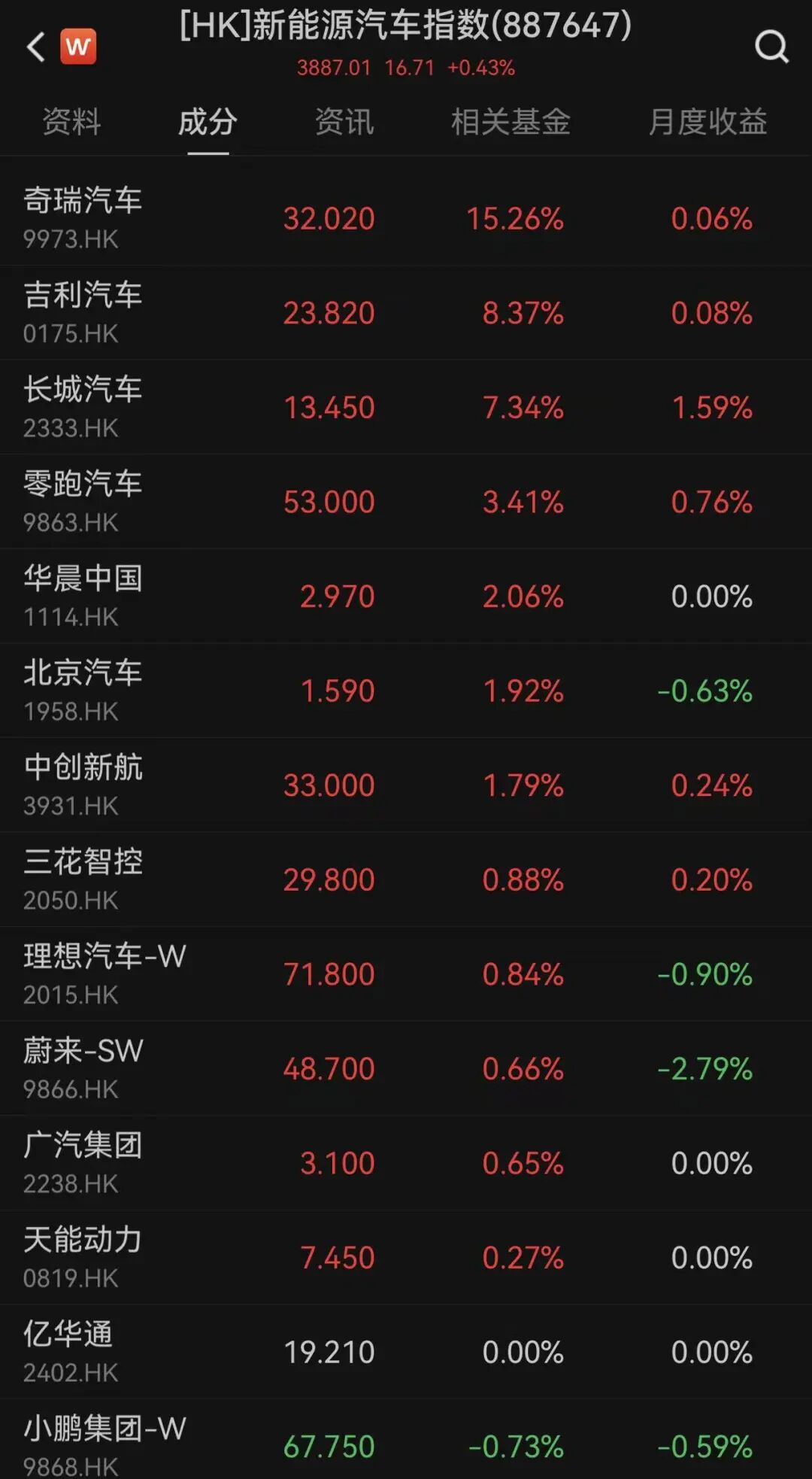812x1479 pixels.
Task: Open the 三花智控 row
Action: pyautogui.click(x=83, y=879)
